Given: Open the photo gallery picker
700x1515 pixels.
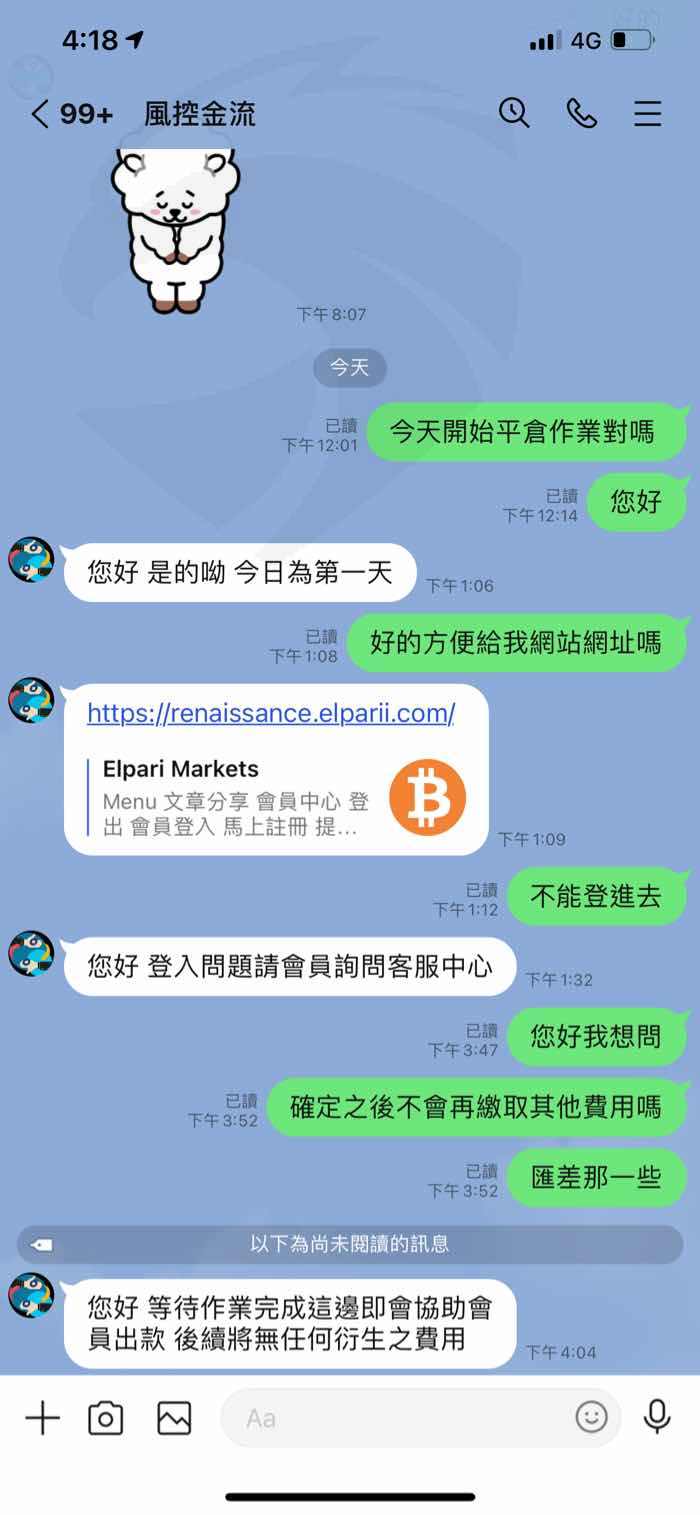Looking at the screenshot, I should tap(174, 1418).
